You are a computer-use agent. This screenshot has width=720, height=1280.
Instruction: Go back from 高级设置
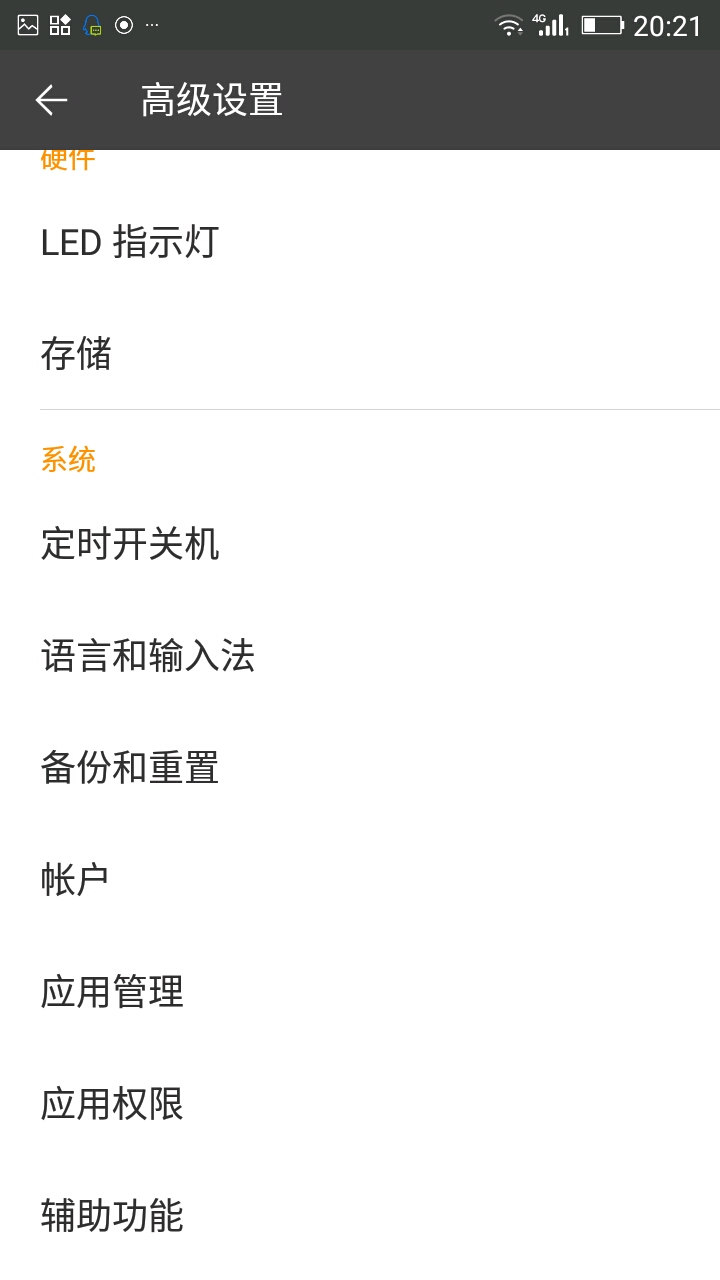(51, 100)
